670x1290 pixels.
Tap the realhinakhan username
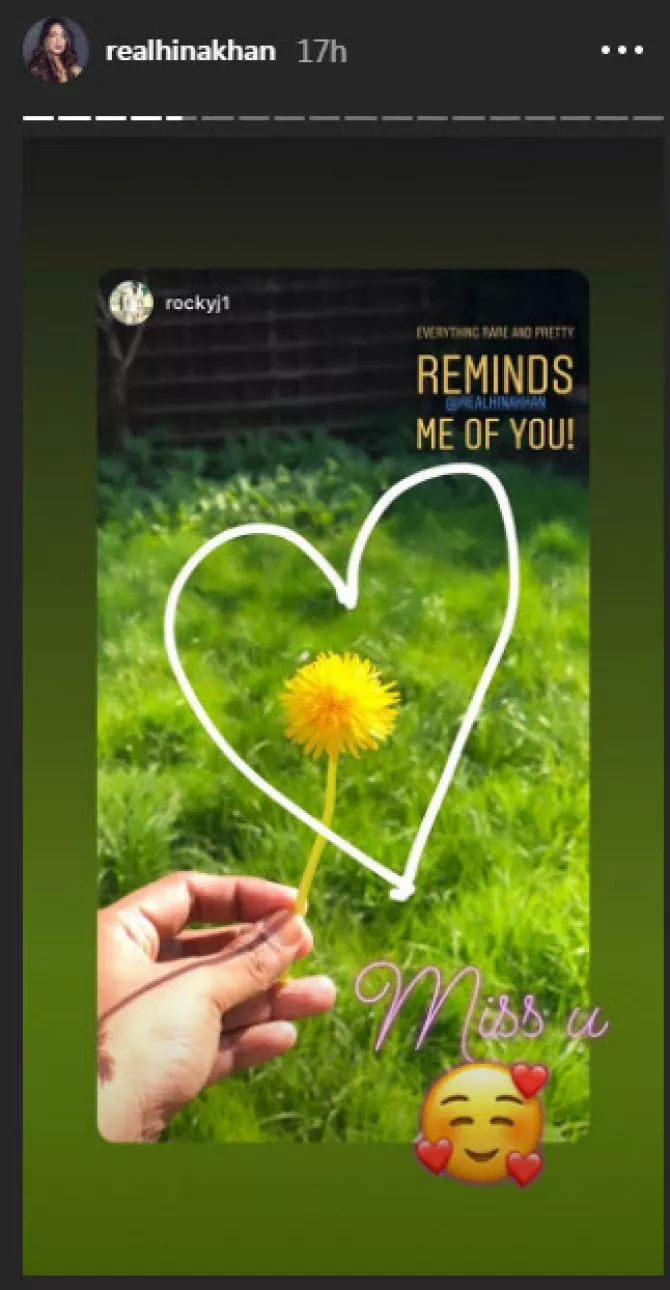pyautogui.click(x=190, y=52)
